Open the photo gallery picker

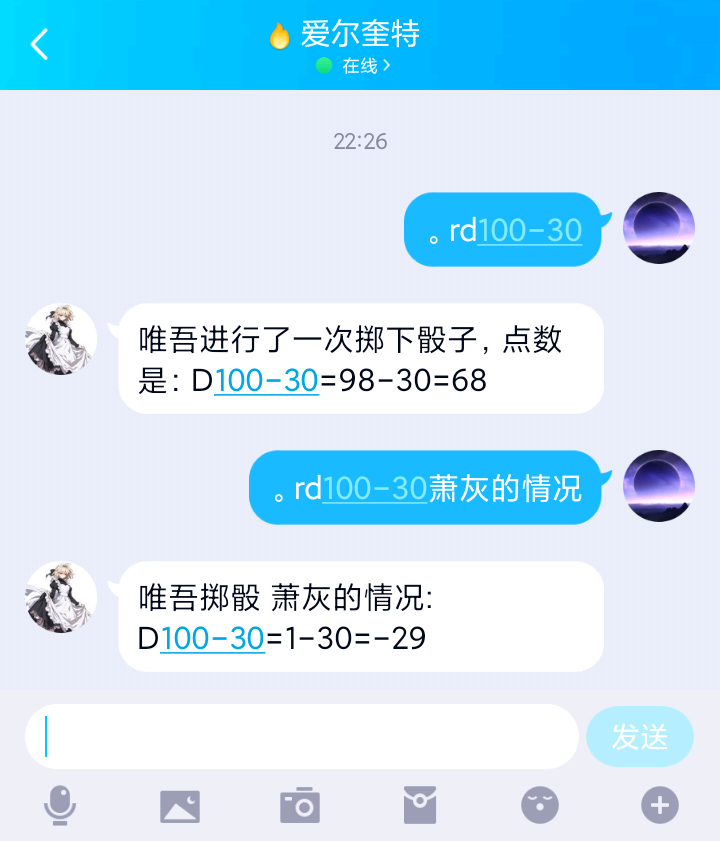(x=180, y=805)
